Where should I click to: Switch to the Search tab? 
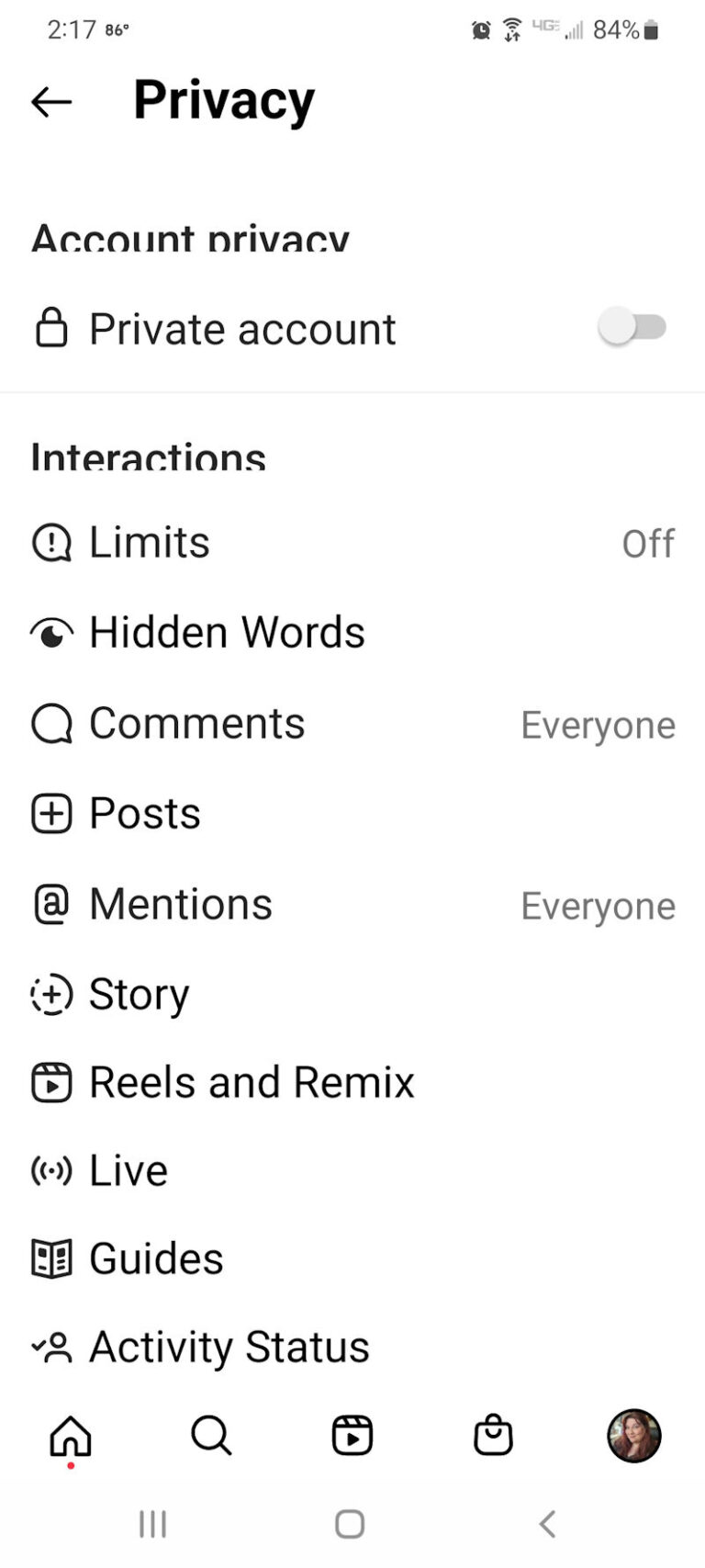pos(211,1435)
